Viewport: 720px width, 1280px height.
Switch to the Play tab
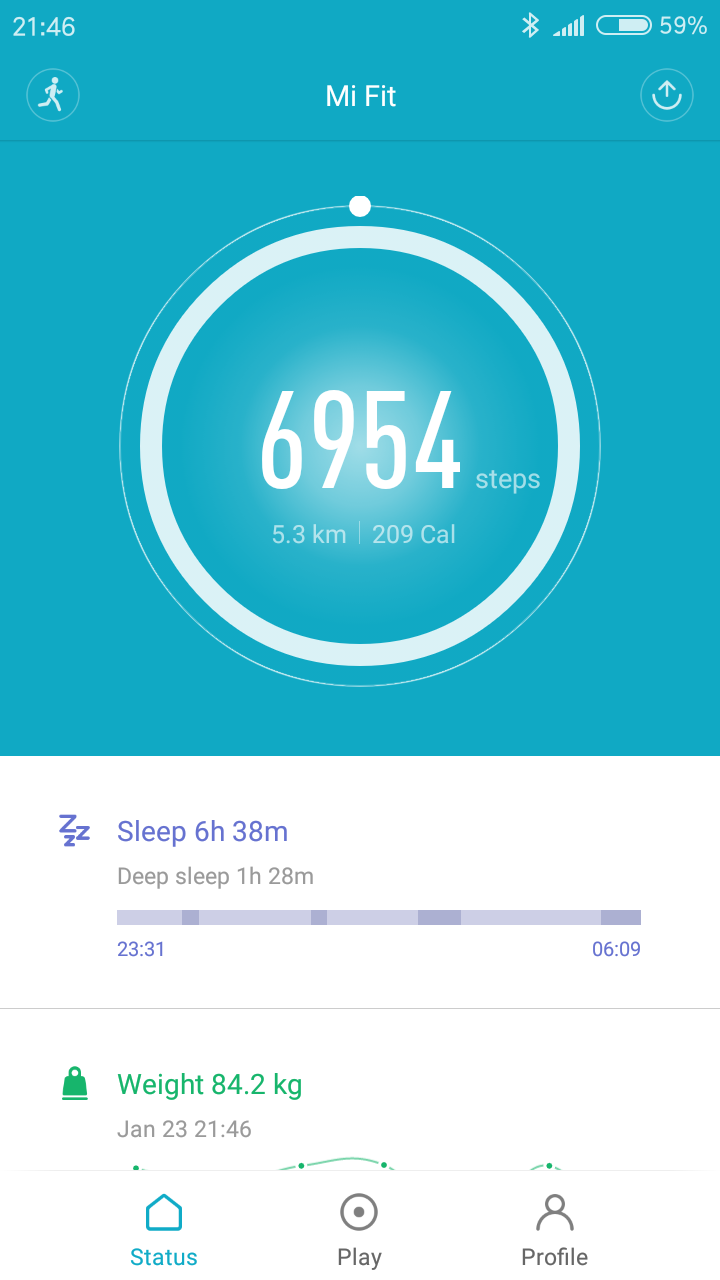359,1230
